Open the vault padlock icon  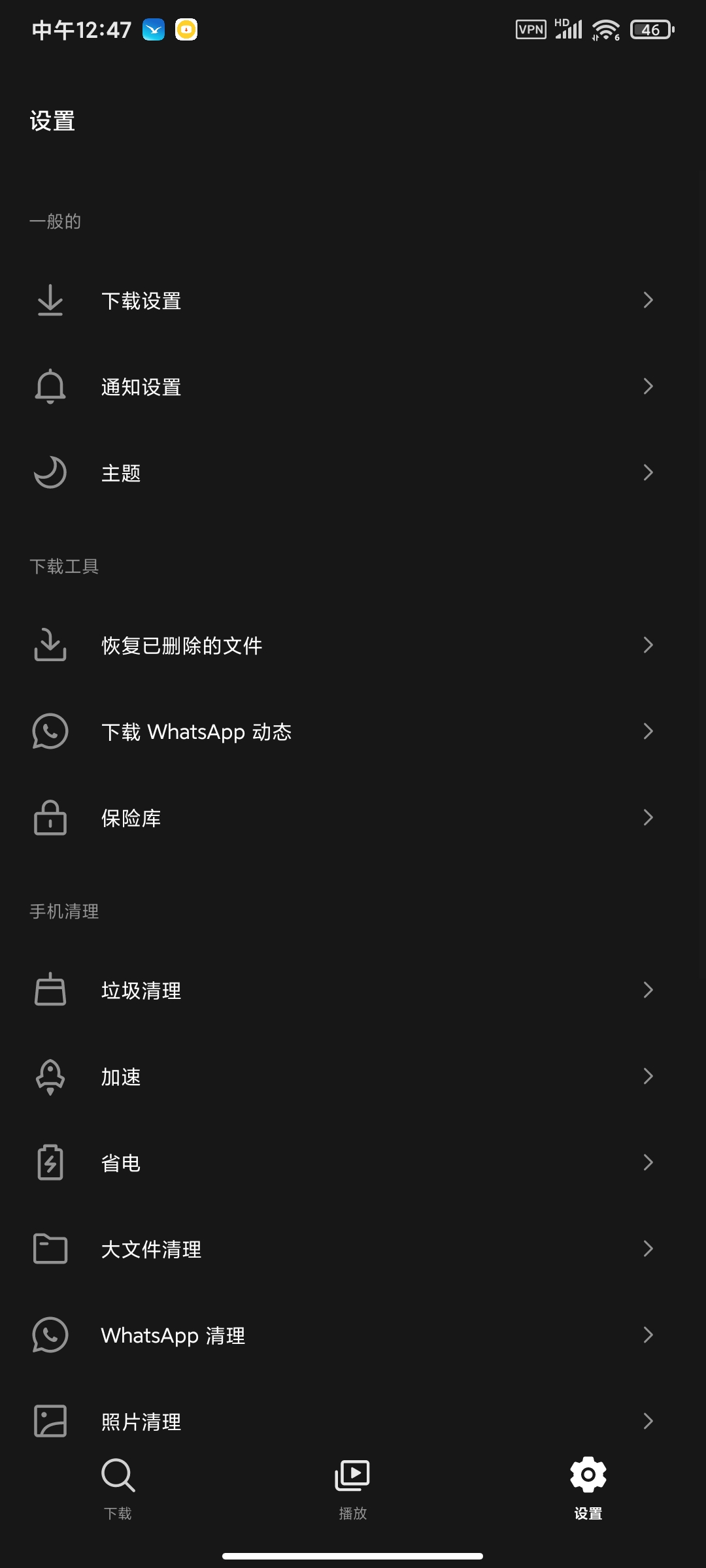(x=50, y=817)
